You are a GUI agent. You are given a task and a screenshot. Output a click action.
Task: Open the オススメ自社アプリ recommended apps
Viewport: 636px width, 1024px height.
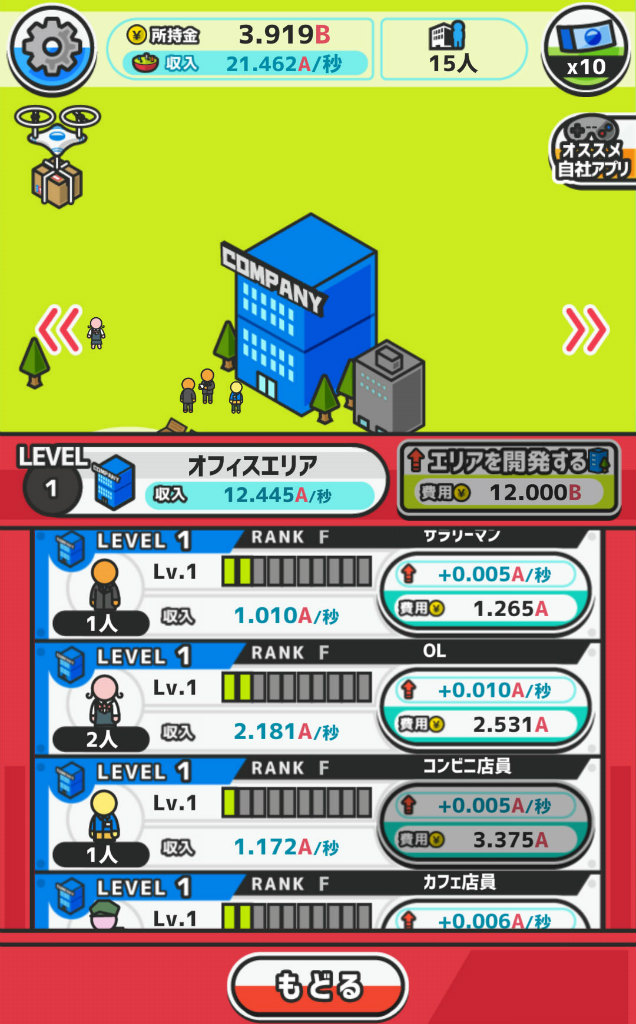593,150
